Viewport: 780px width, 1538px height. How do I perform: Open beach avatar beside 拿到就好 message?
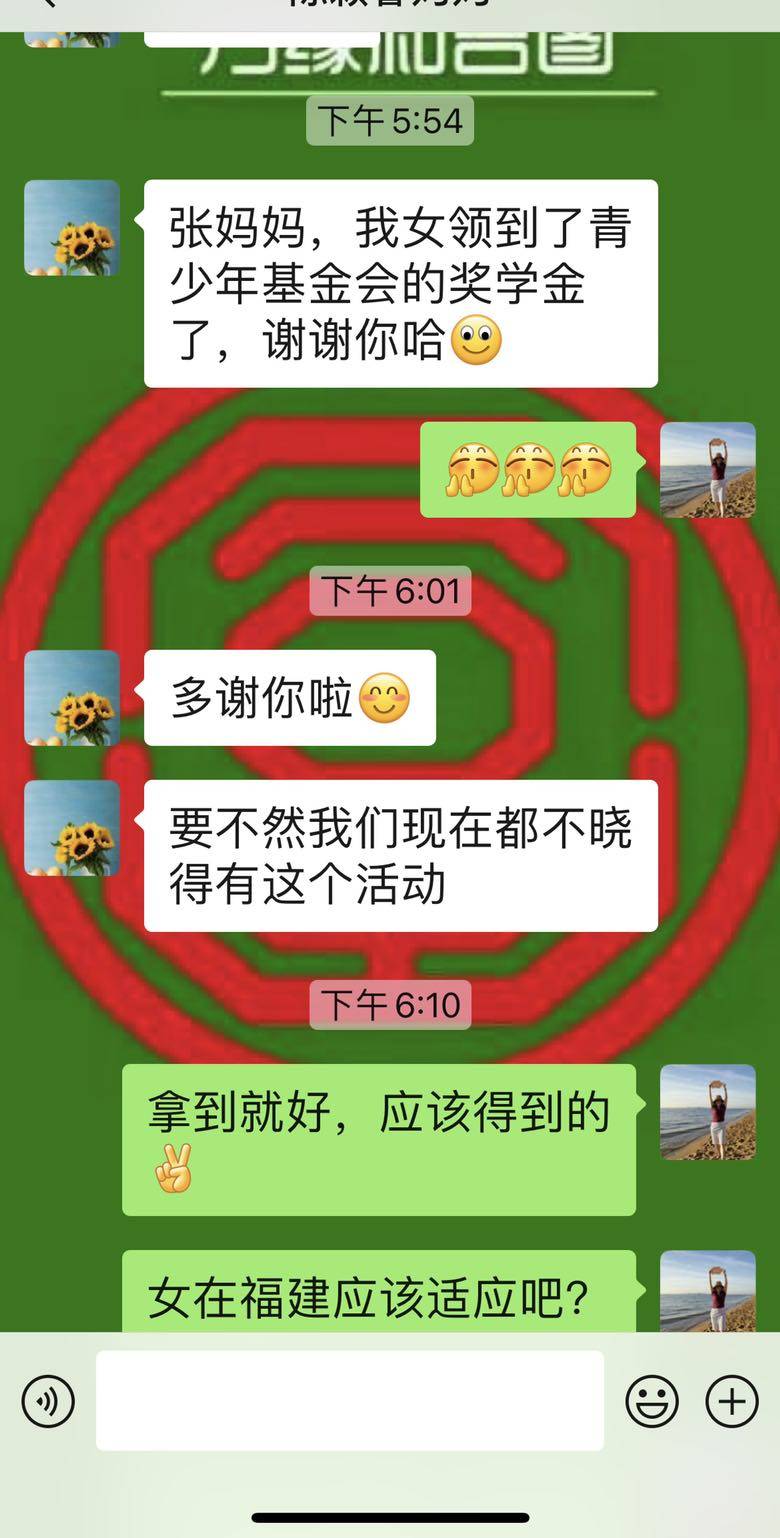point(707,1112)
